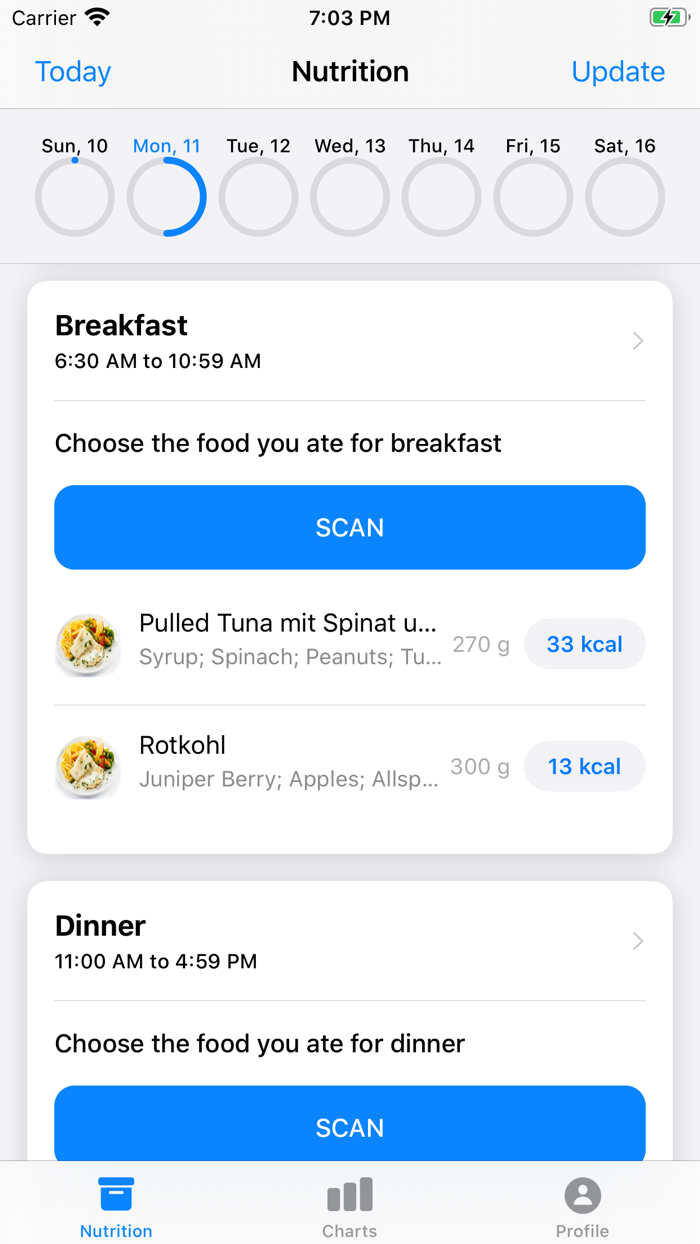This screenshot has height=1244, width=700.
Task: Tap SCAN under breakfast
Action: pyautogui.click(x=350, y=527)
